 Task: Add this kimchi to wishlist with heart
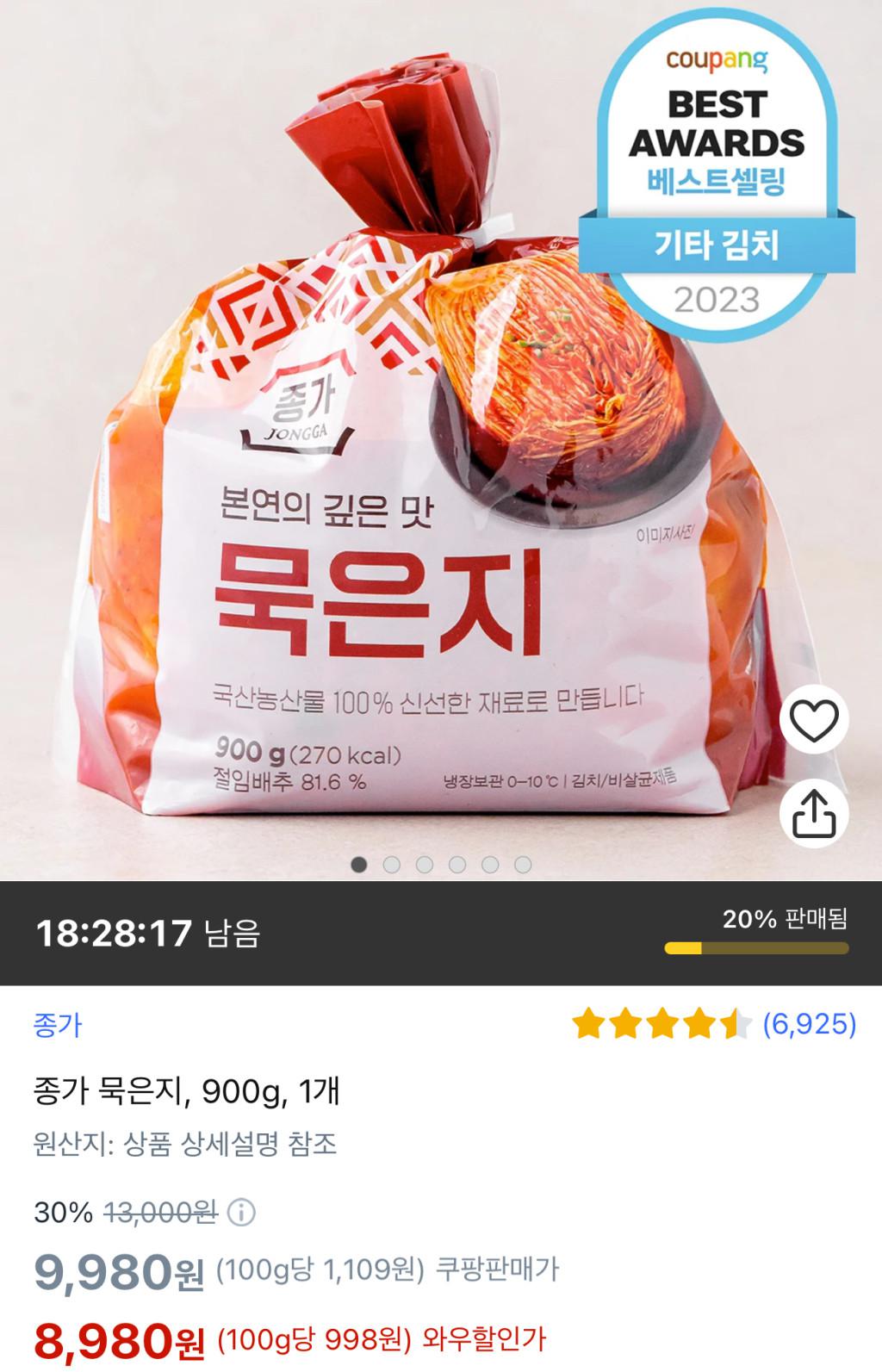point(814,720)
